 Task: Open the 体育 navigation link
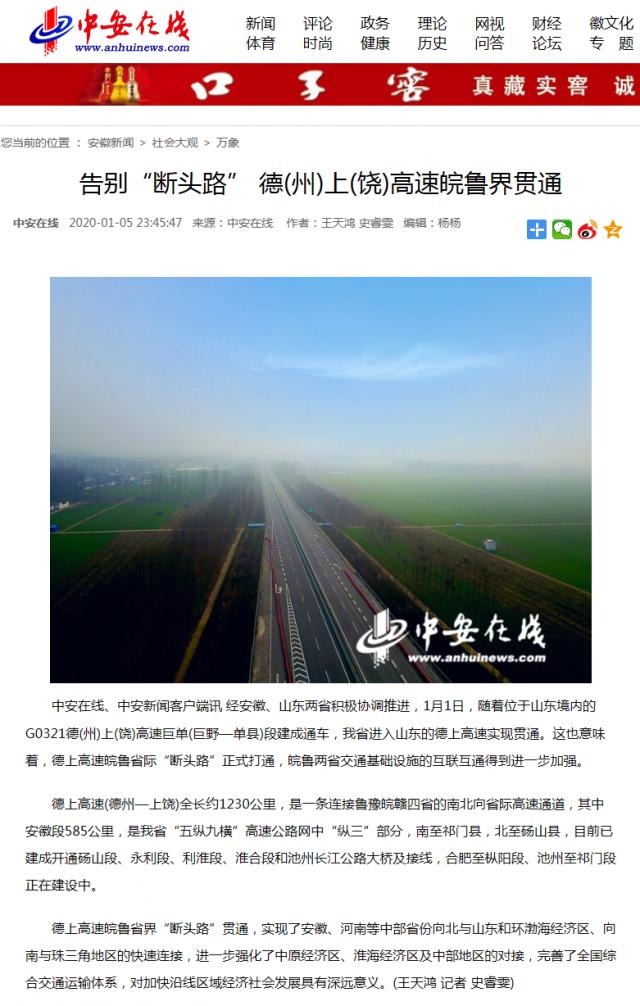point(261,43)
